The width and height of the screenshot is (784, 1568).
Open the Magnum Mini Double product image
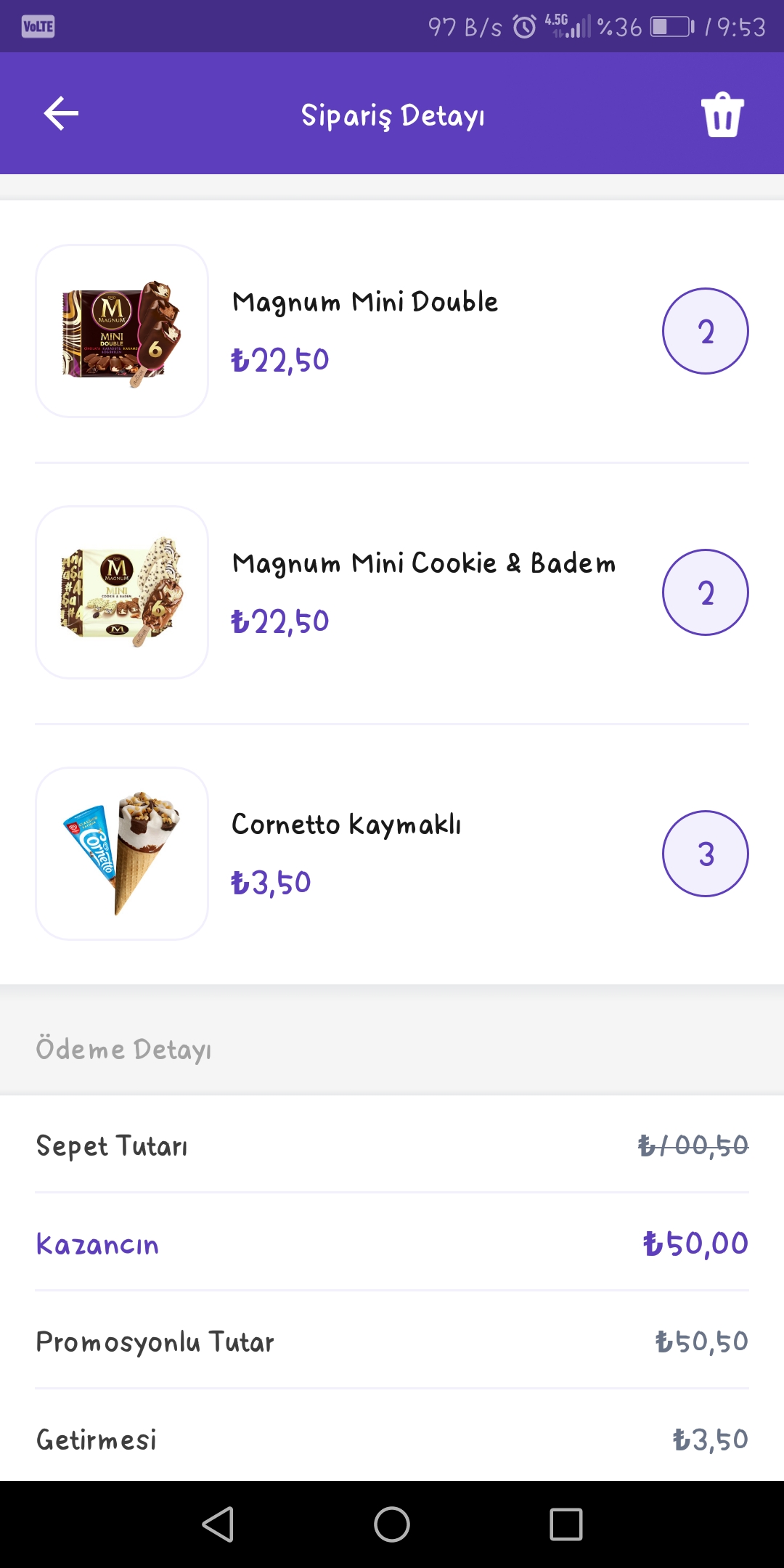(x=122, y=331)
